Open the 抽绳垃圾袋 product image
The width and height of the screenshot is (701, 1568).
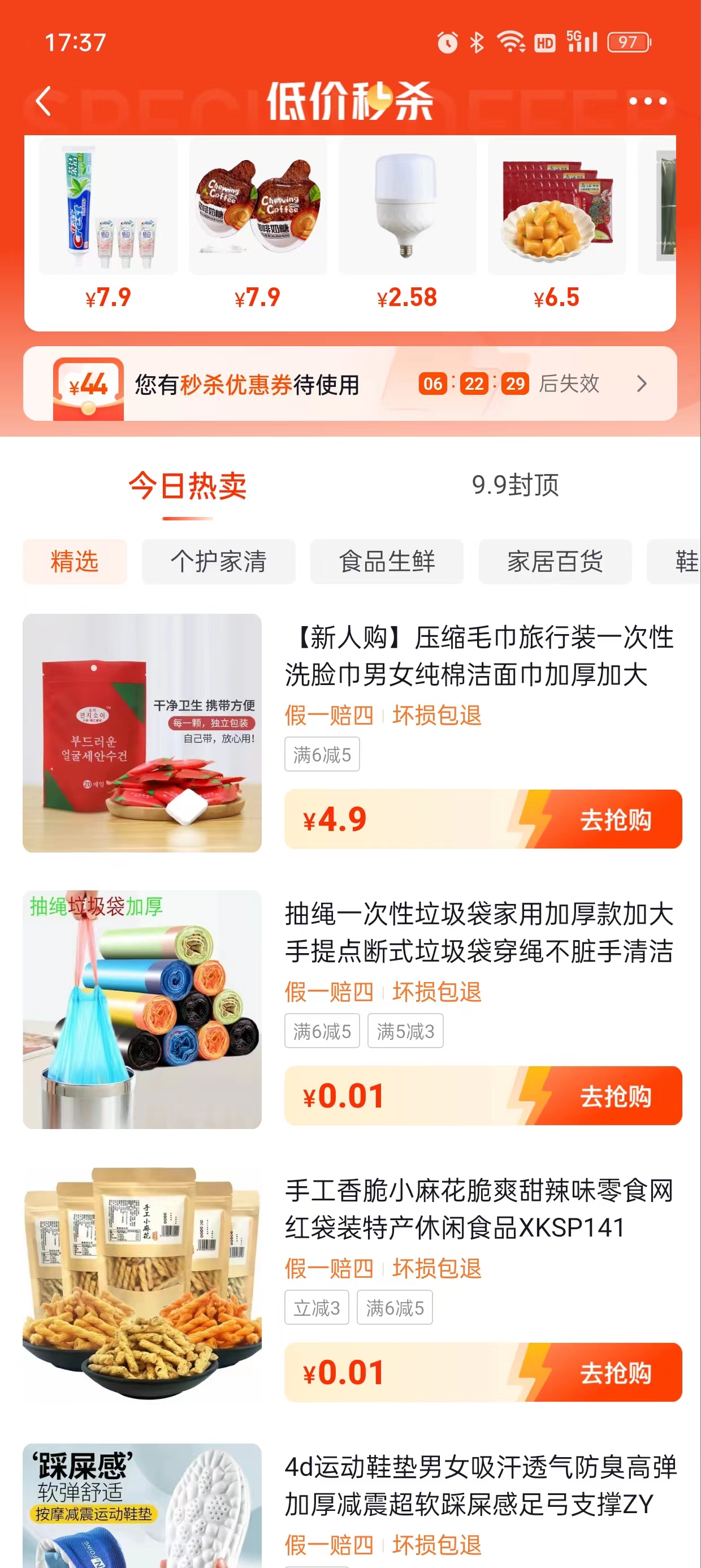point(142,1009)
